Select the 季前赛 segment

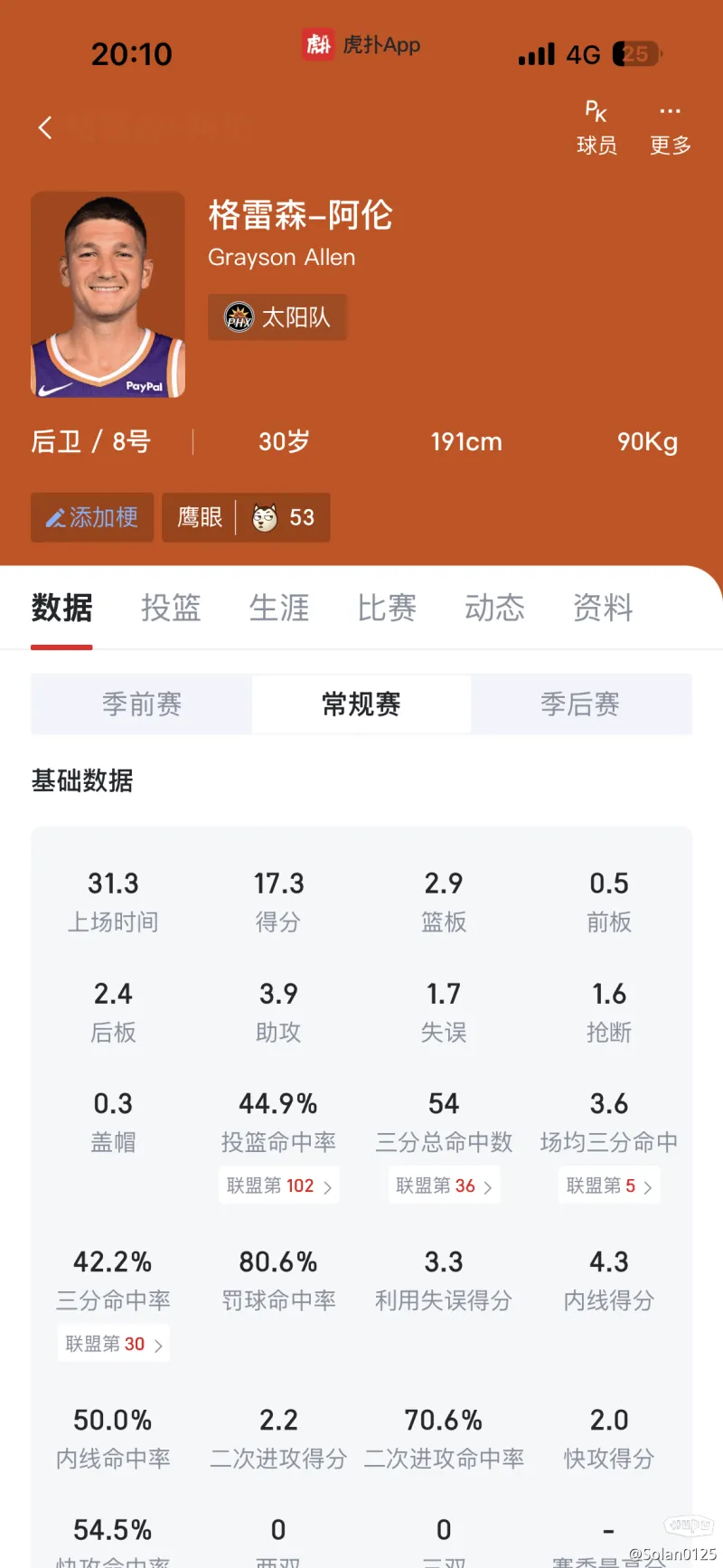142,704
